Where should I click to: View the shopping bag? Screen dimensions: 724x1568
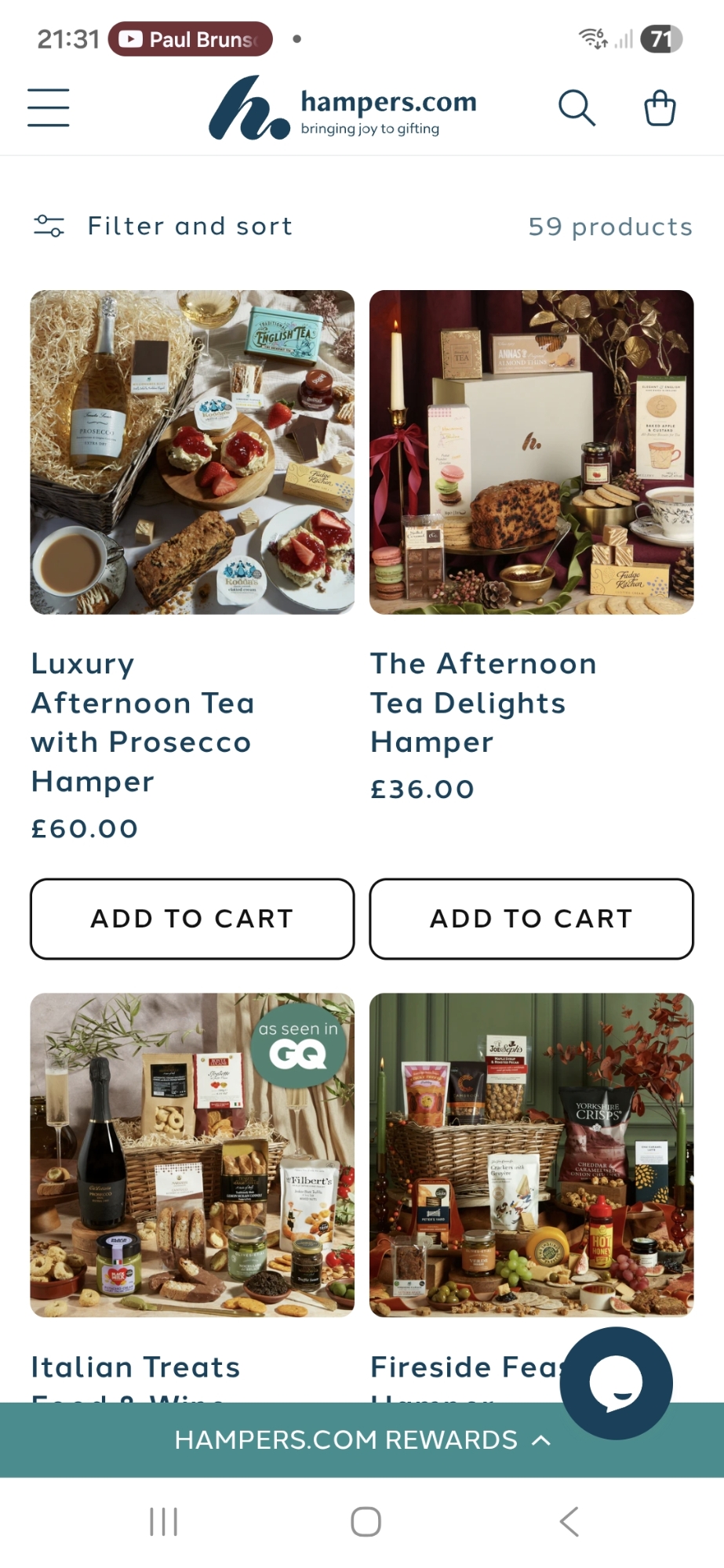660,107
